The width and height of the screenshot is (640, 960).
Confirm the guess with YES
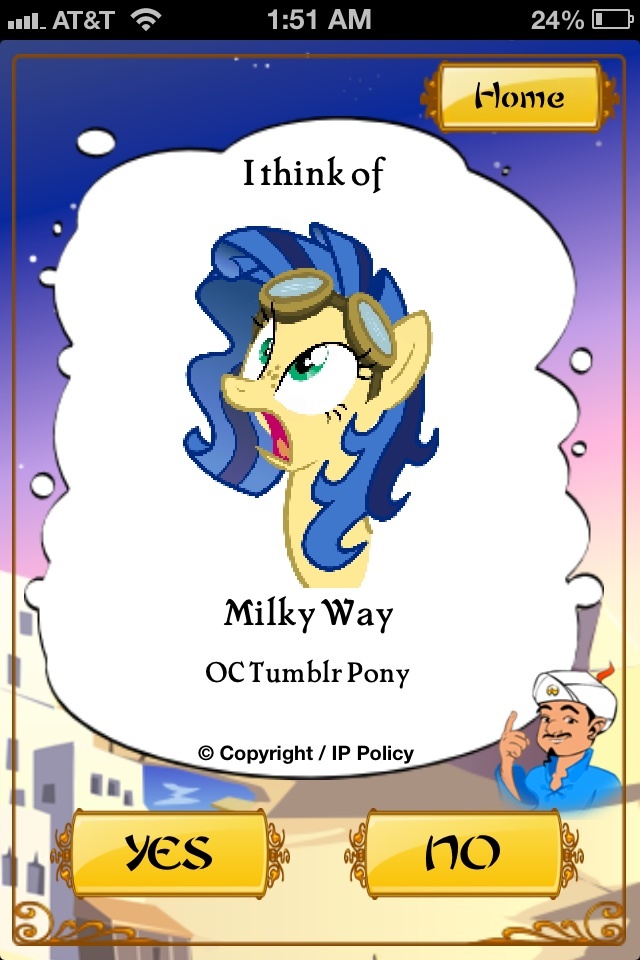coord(168,852)
